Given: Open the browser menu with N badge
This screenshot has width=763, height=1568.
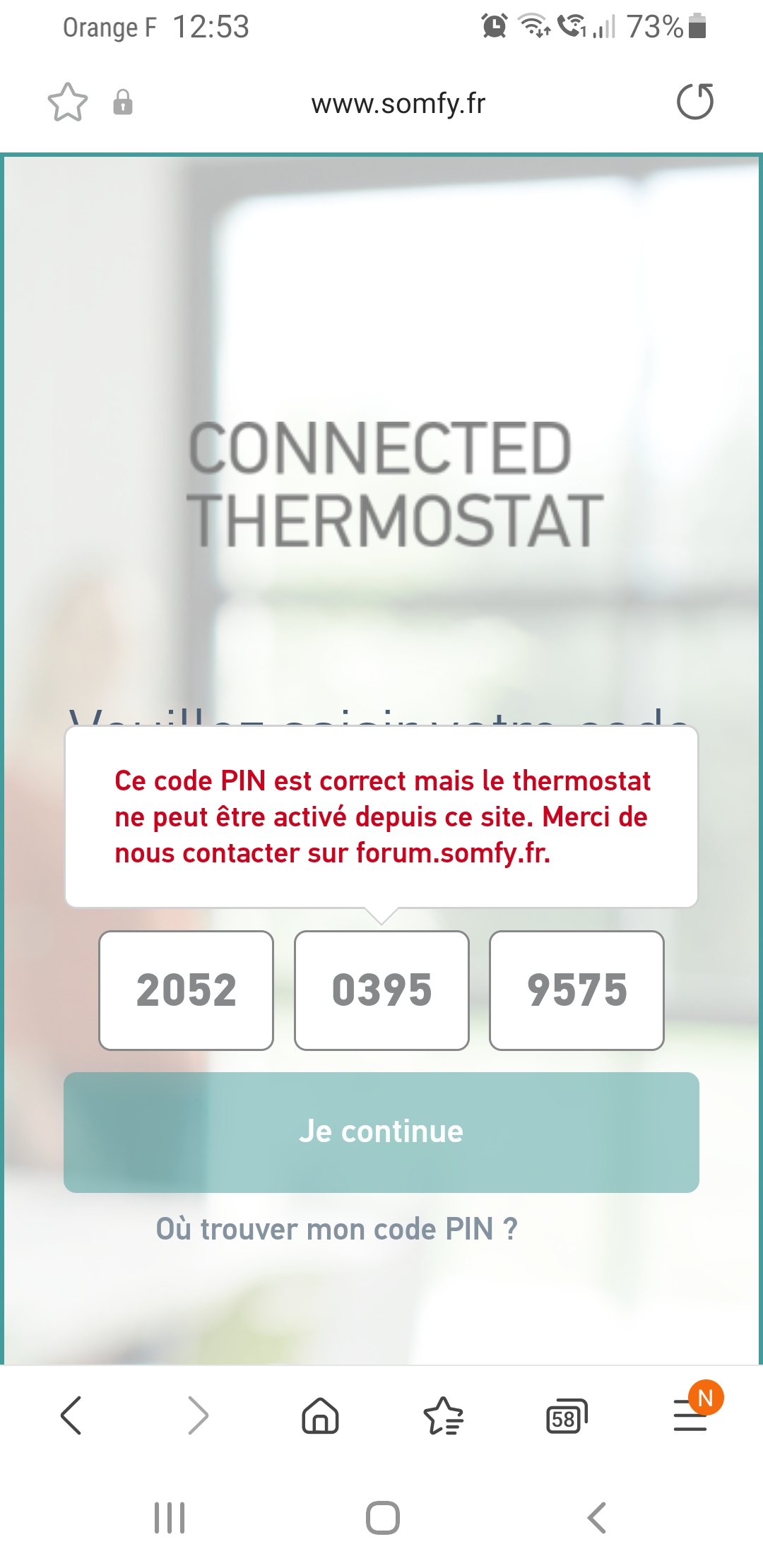Looking at the screenshot, I should (692, 1414).
